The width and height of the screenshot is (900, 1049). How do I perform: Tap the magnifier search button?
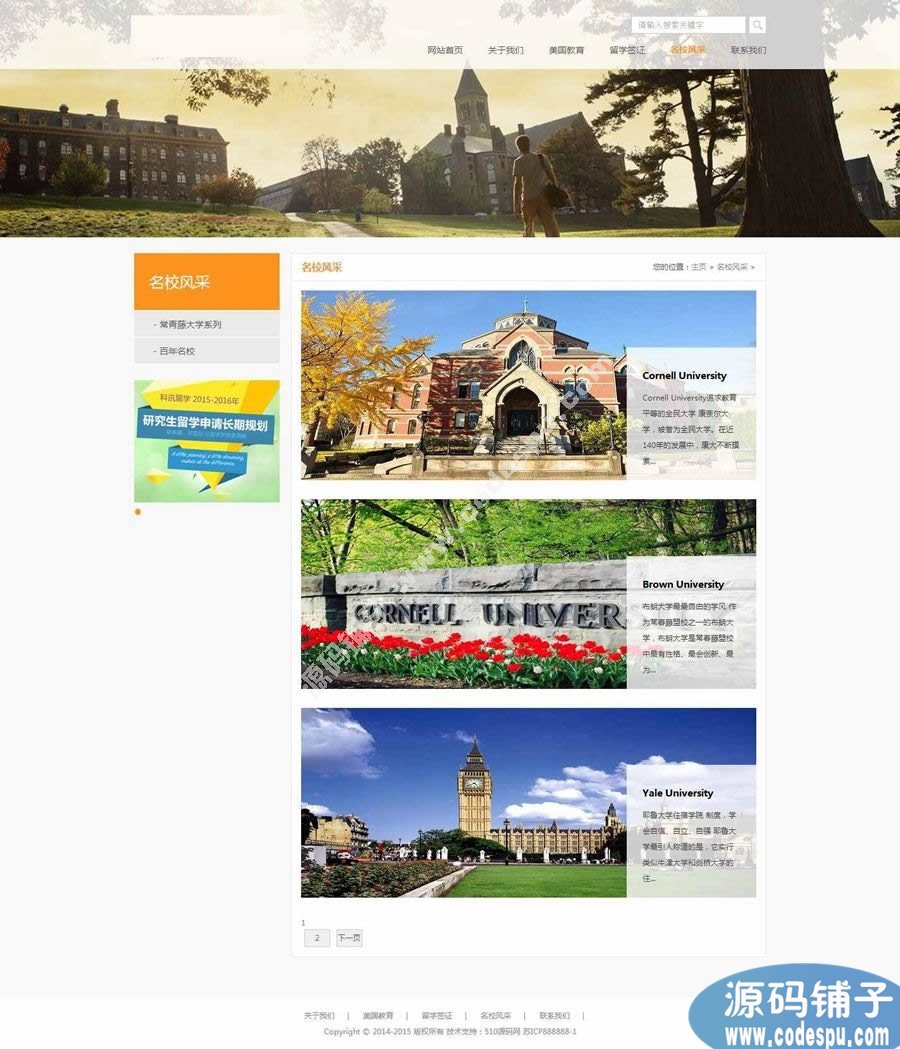click(x=758, y=25)
